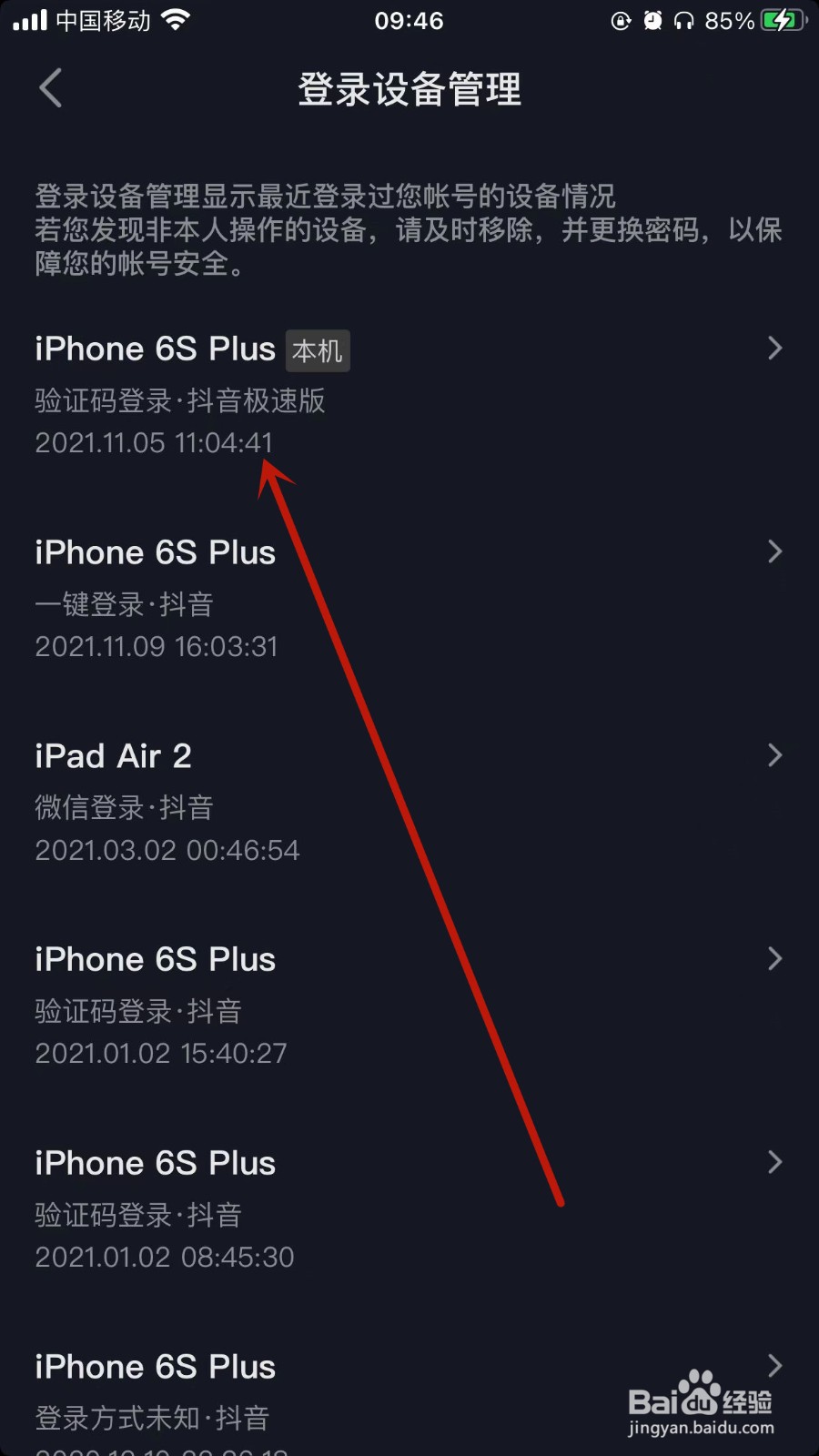Tap the back arrow icon
Image resolution: width=819 pixels, height=1456 pixels.
[50, 88]
